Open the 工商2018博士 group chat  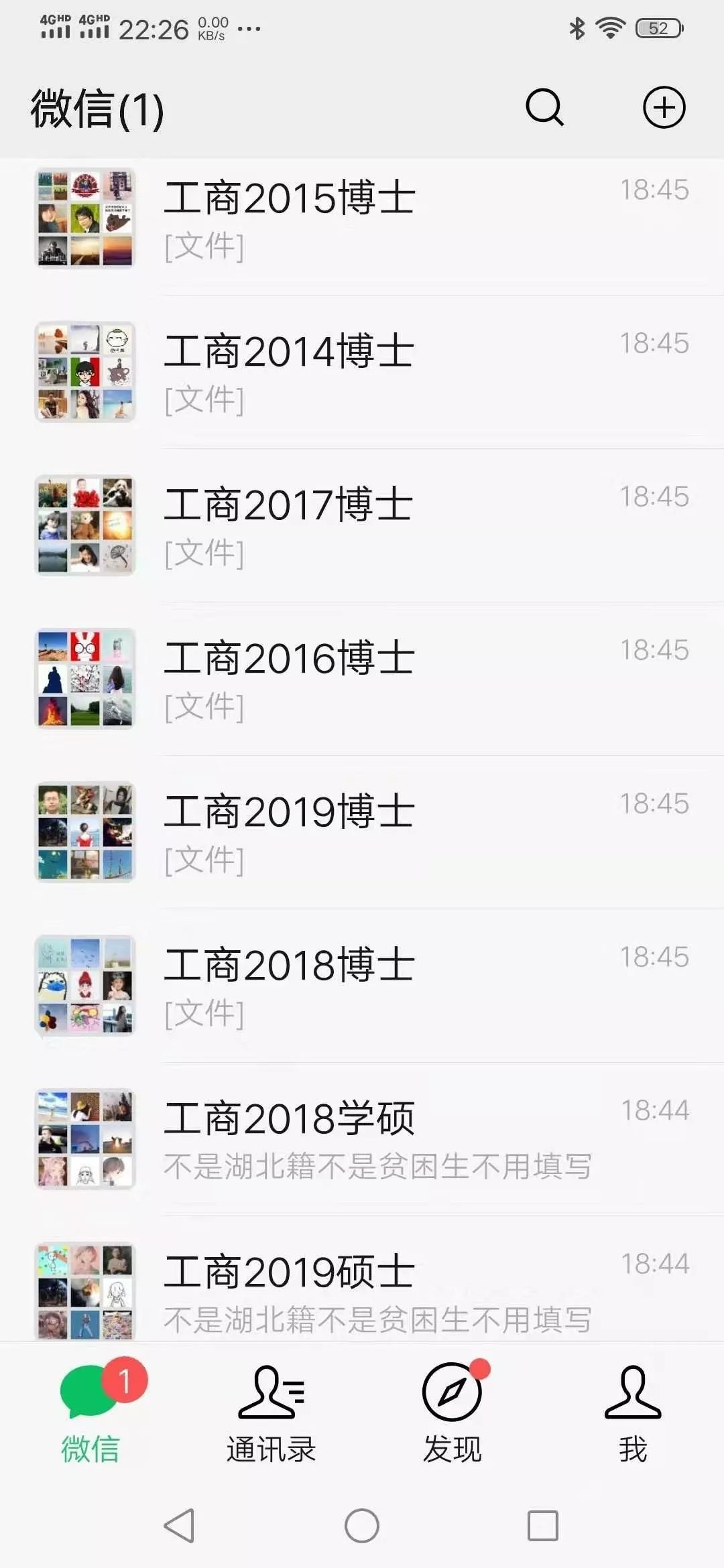[375, 986]
